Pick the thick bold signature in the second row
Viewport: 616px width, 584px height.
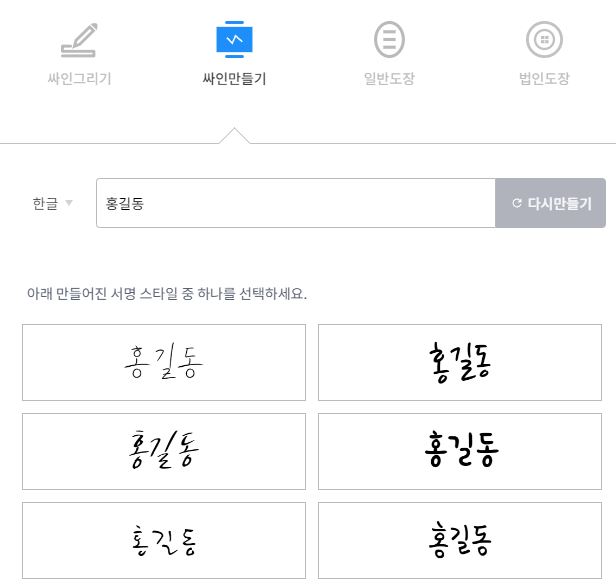460,451
